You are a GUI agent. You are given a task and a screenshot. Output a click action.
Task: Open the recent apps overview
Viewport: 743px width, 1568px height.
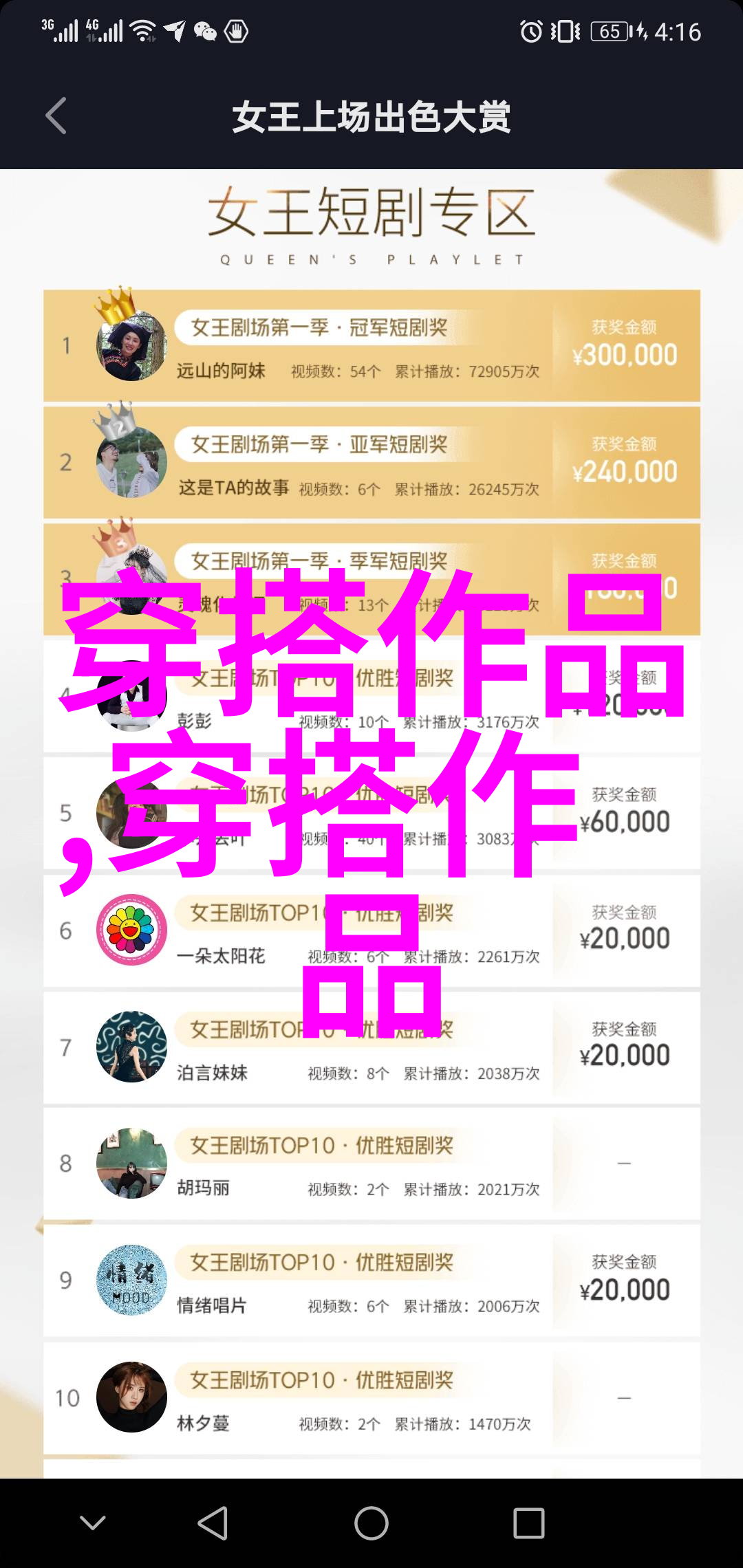[x=528, y=1523]
